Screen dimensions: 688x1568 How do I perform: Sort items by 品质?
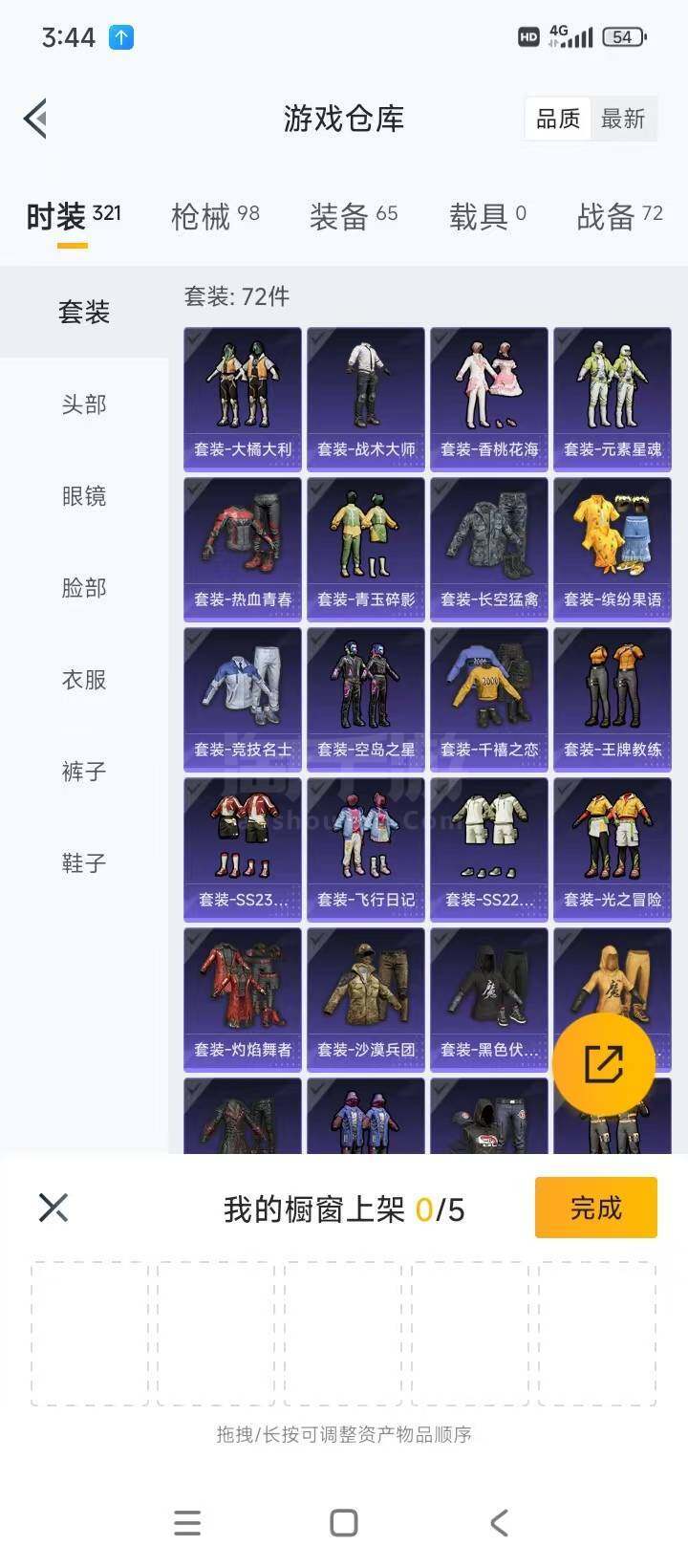pos(558,120)
